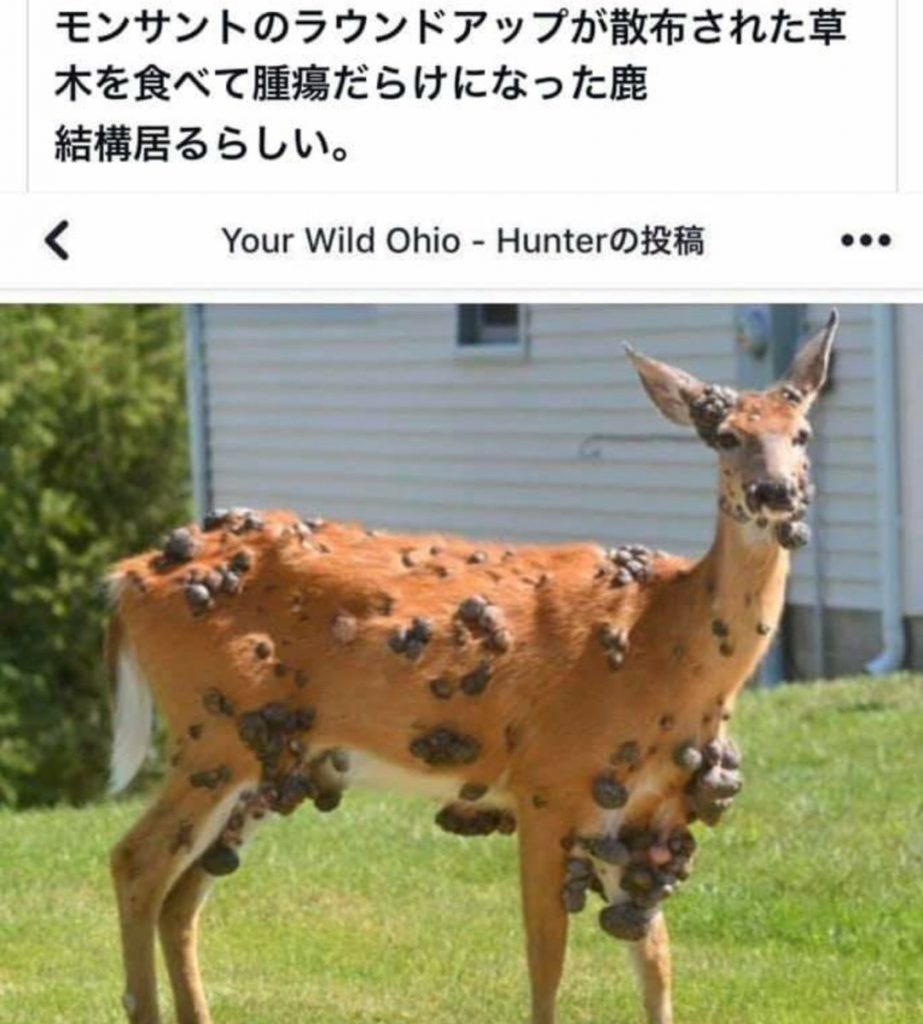Open the deer photo in the post
Viewport: 923px width, 1024px height.
(x=461, y=662)
